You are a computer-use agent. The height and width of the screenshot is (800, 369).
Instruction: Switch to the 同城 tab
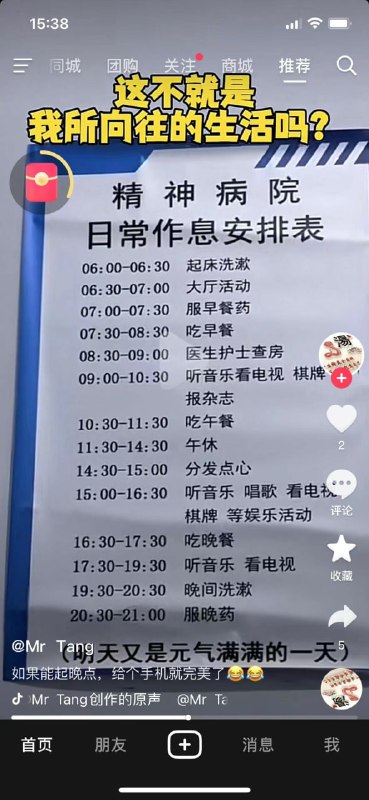pyautogui.click(x=65, y=66)
